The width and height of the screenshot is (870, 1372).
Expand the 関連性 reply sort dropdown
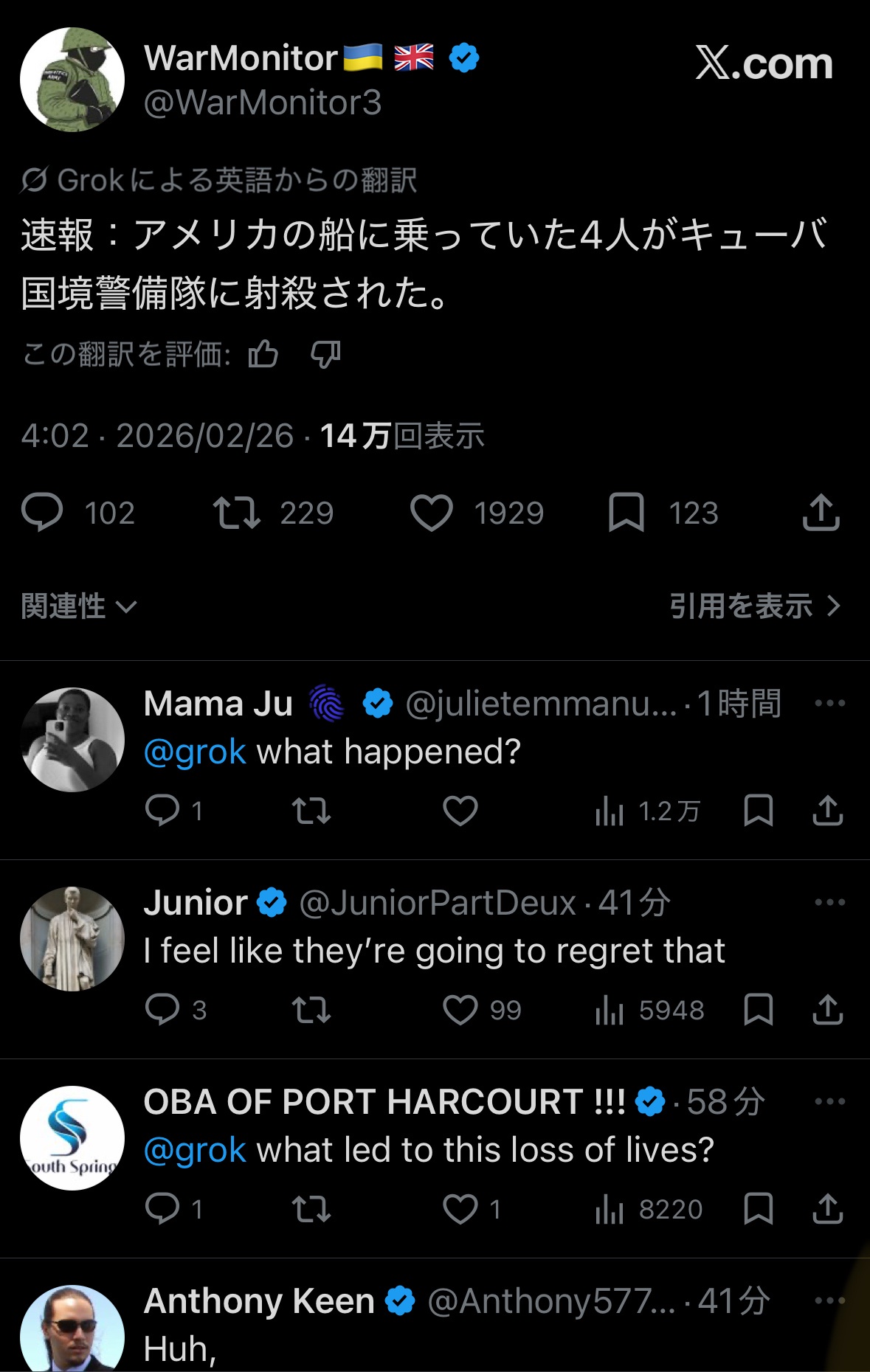click(x=79, y=606)
